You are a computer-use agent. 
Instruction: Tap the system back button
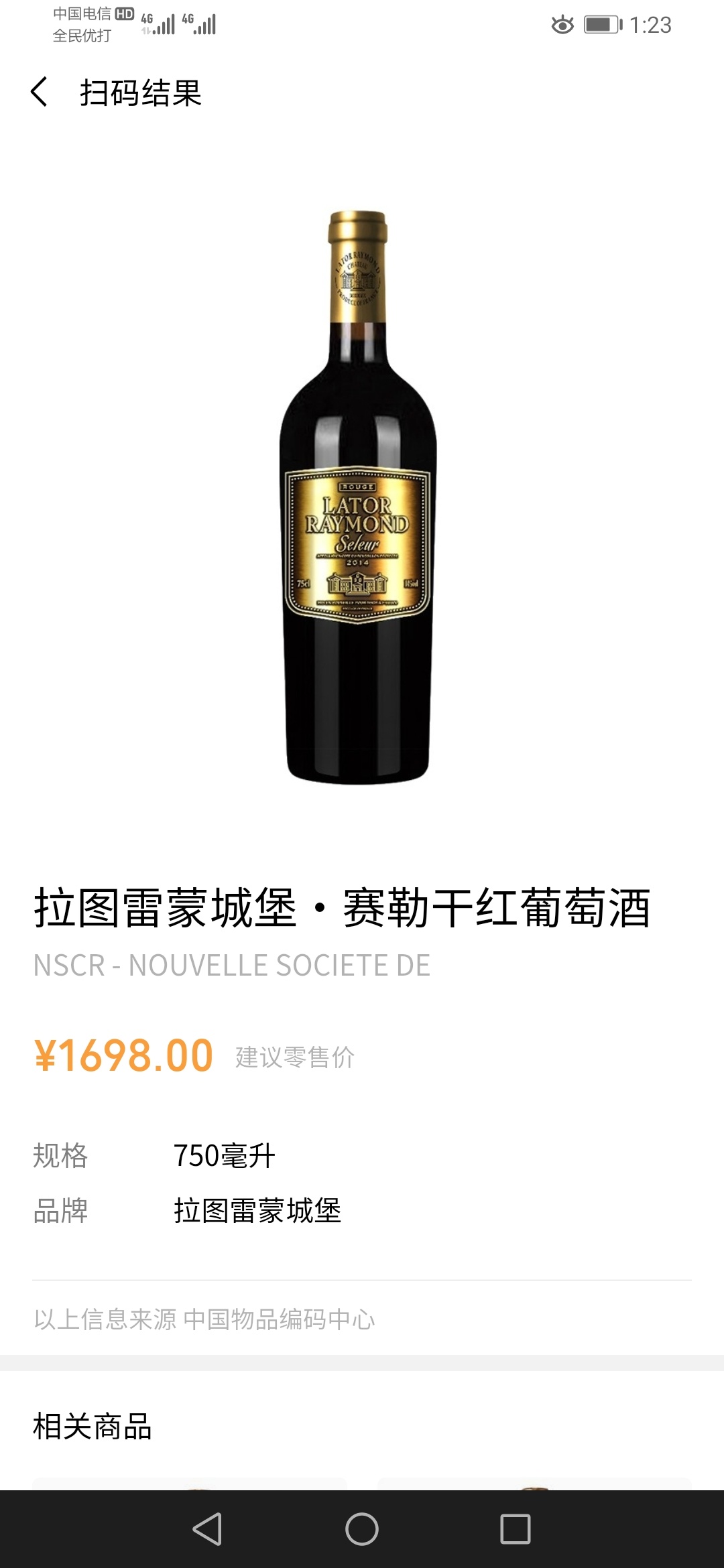pos(207,1528)
